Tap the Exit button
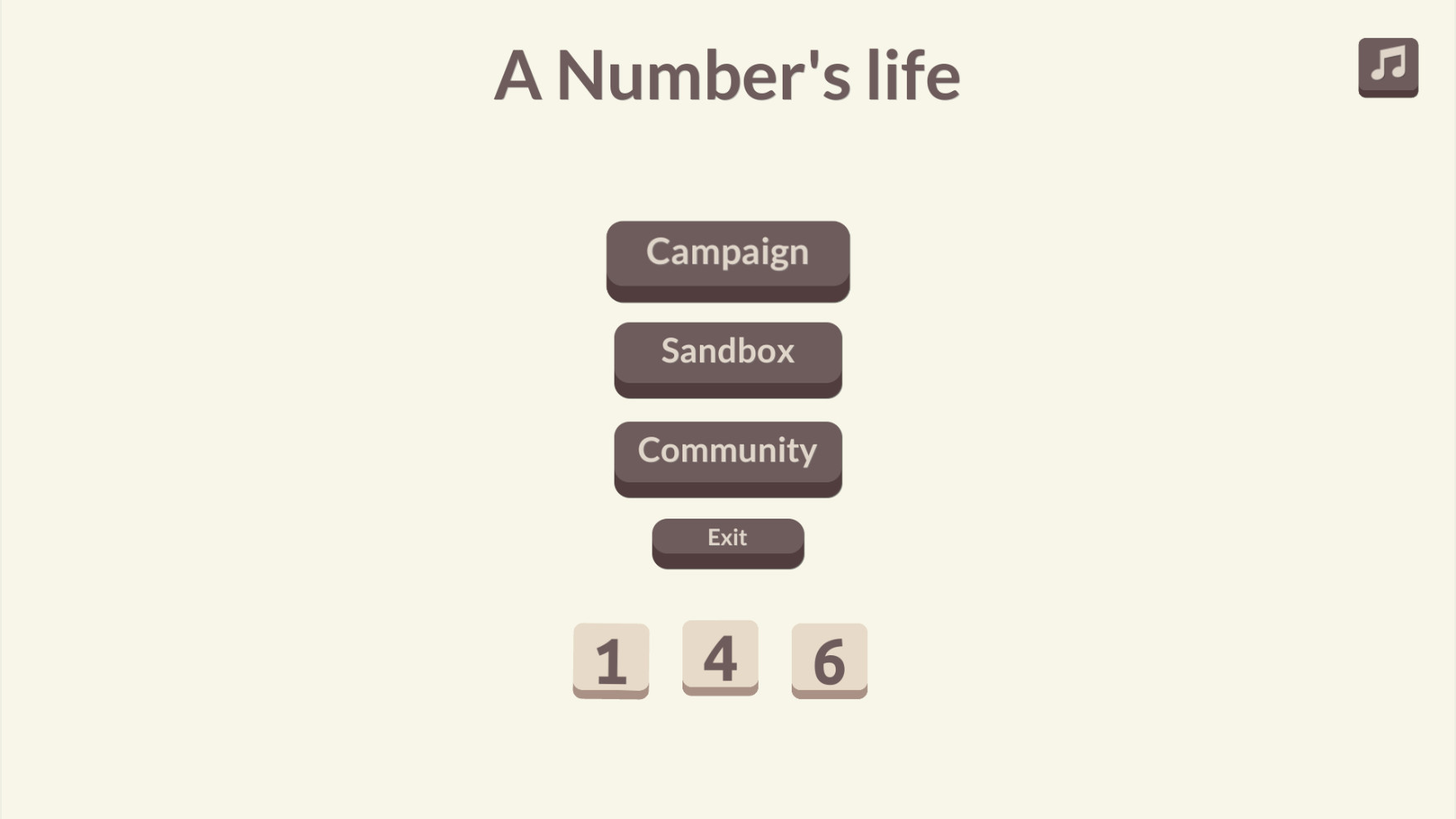1456x819 pixels. (727, 541)
